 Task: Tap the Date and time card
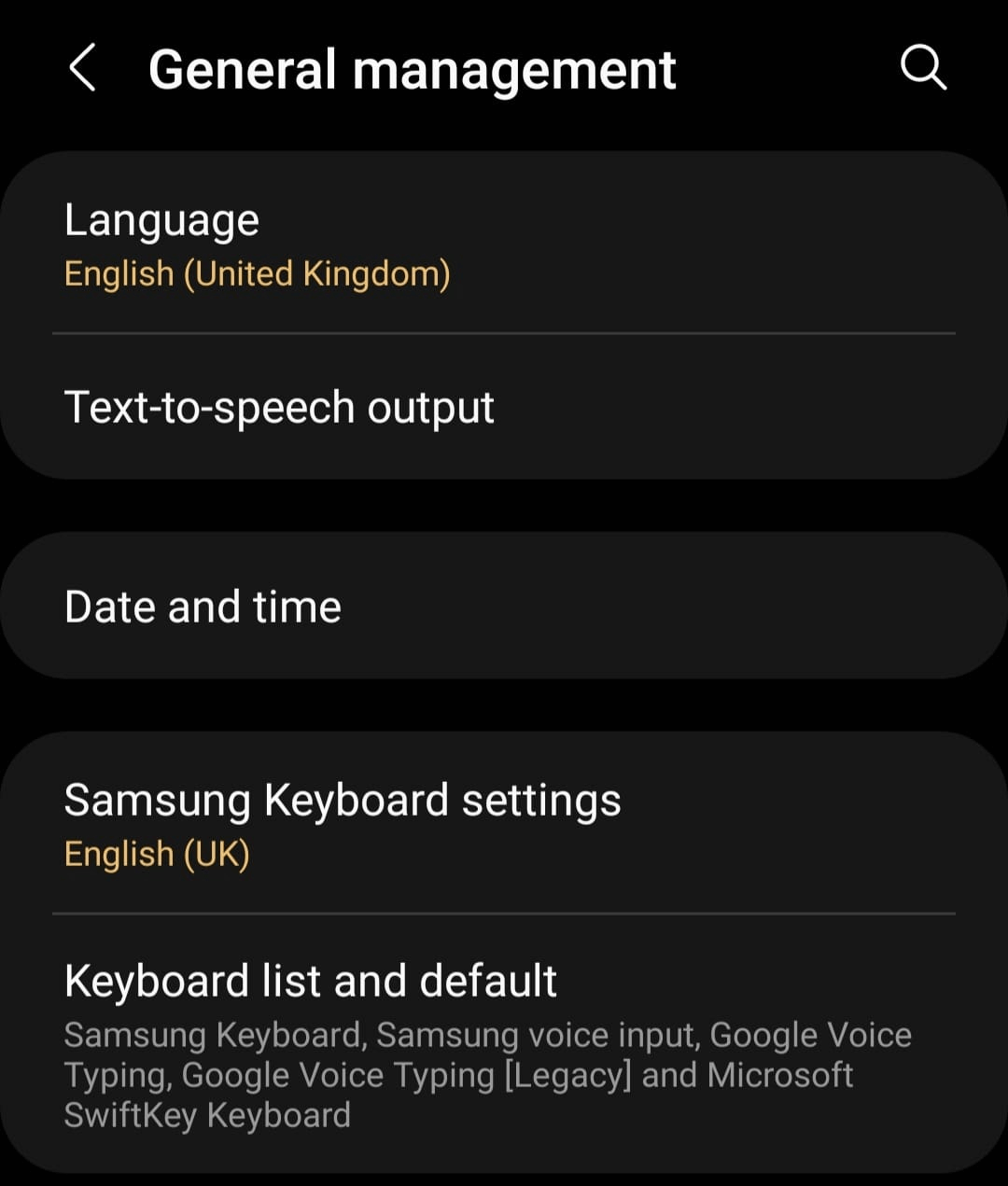(504, 606)
